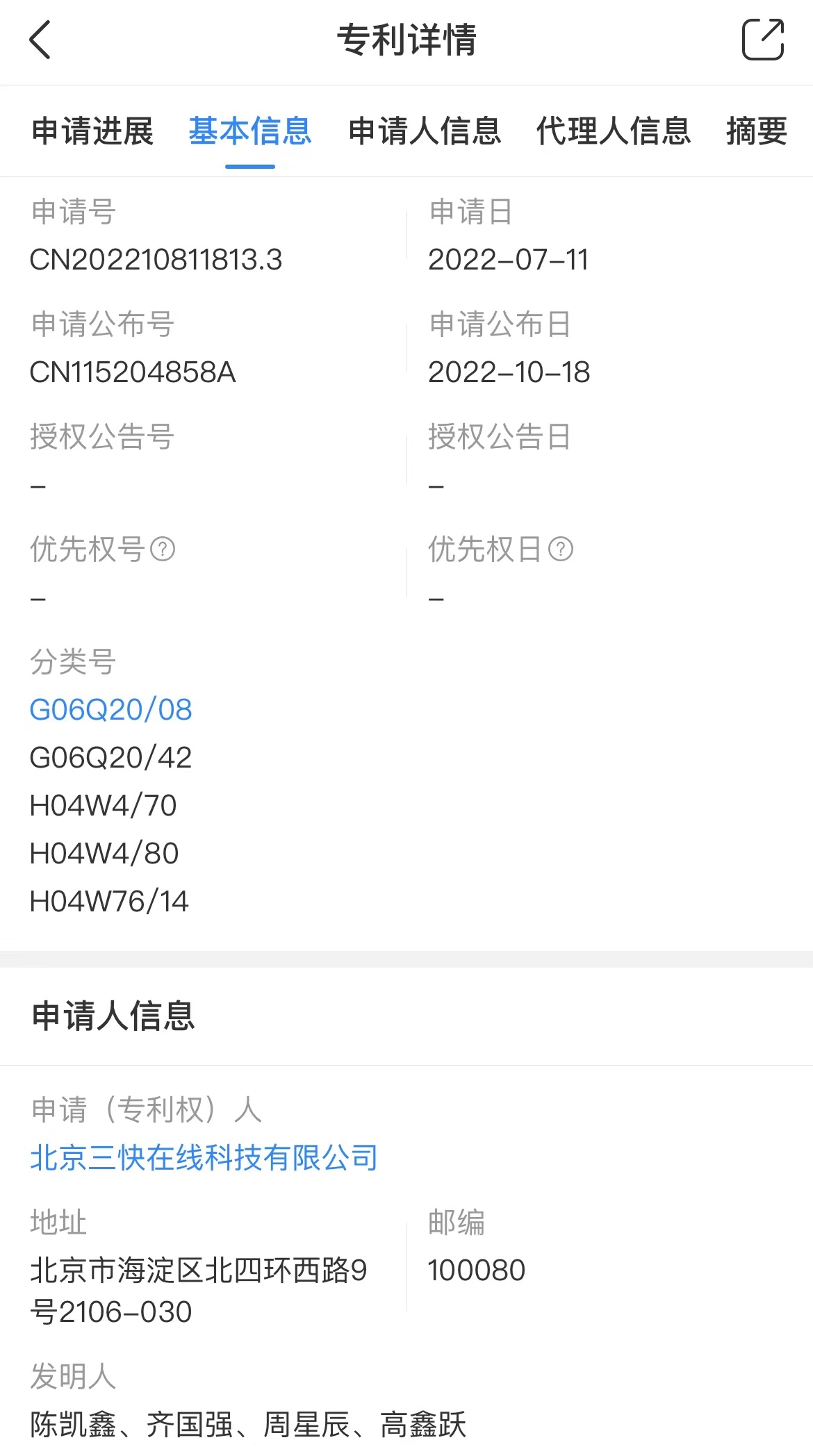Switch to the 申请进展 tab

coord(92,131)
